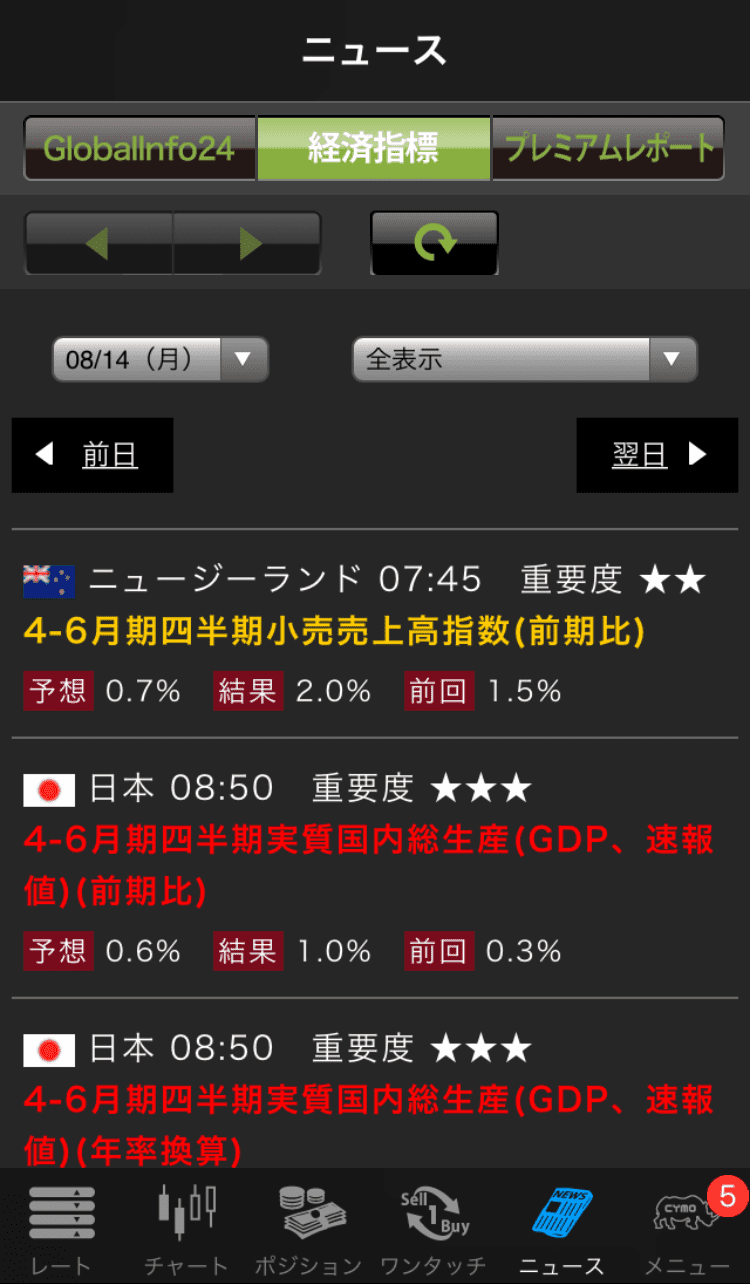Select the 経済指標 tab
The height and width of the screenshot is (1284, 750).
pos(373,149)
